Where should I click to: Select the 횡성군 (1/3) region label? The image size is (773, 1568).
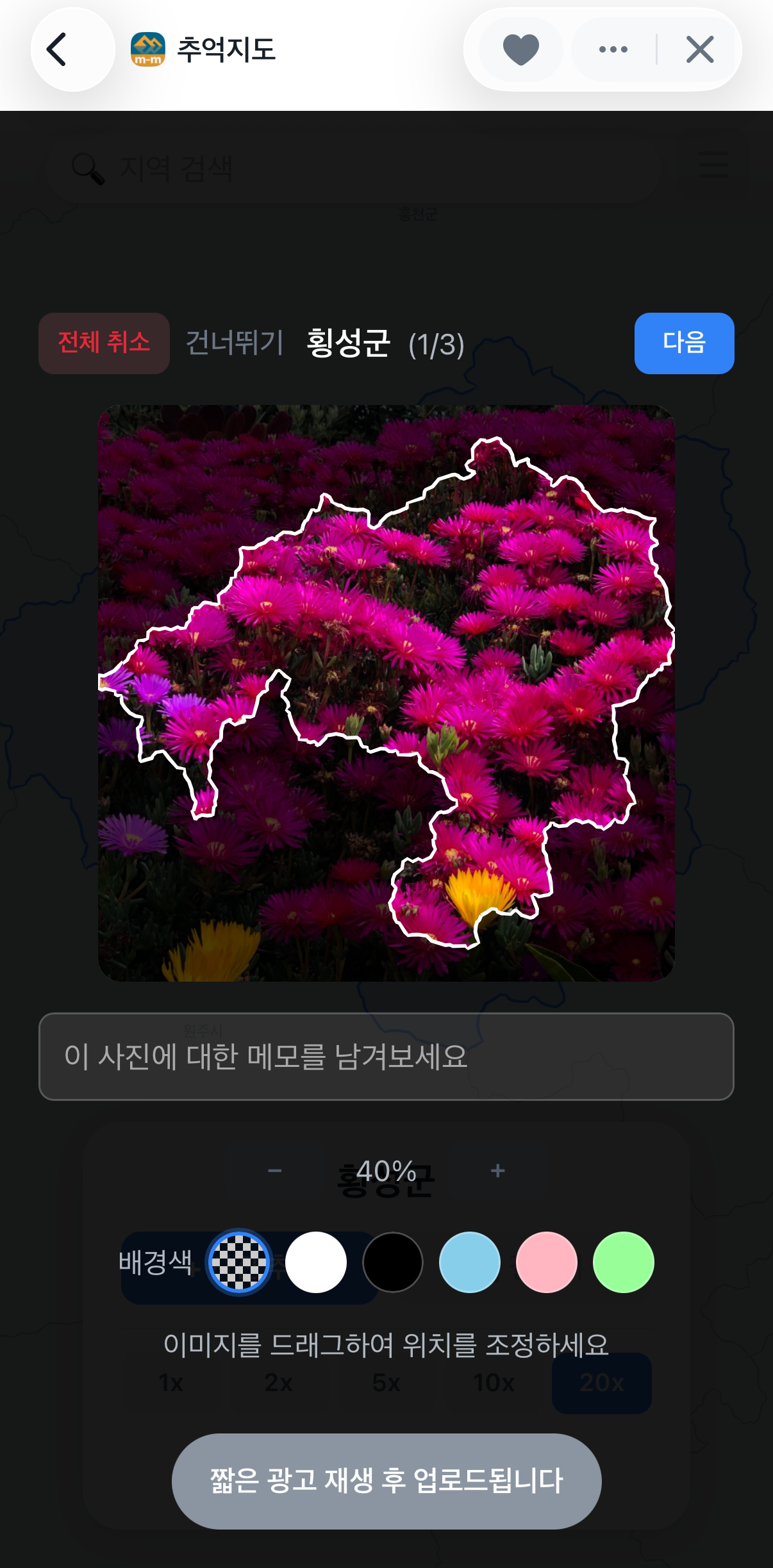(x=382, y=343)
